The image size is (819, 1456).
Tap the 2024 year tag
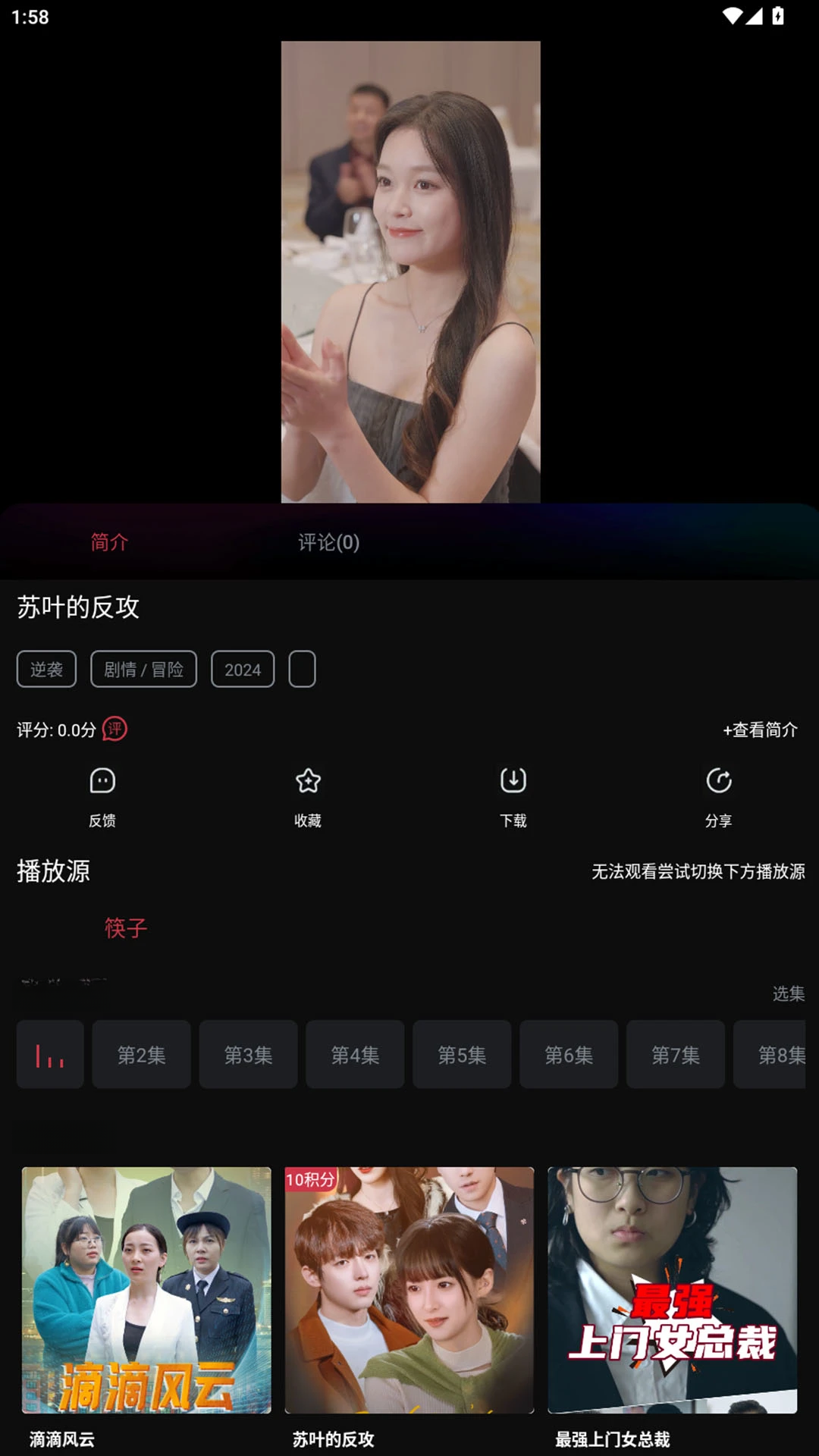pos(243,669)
